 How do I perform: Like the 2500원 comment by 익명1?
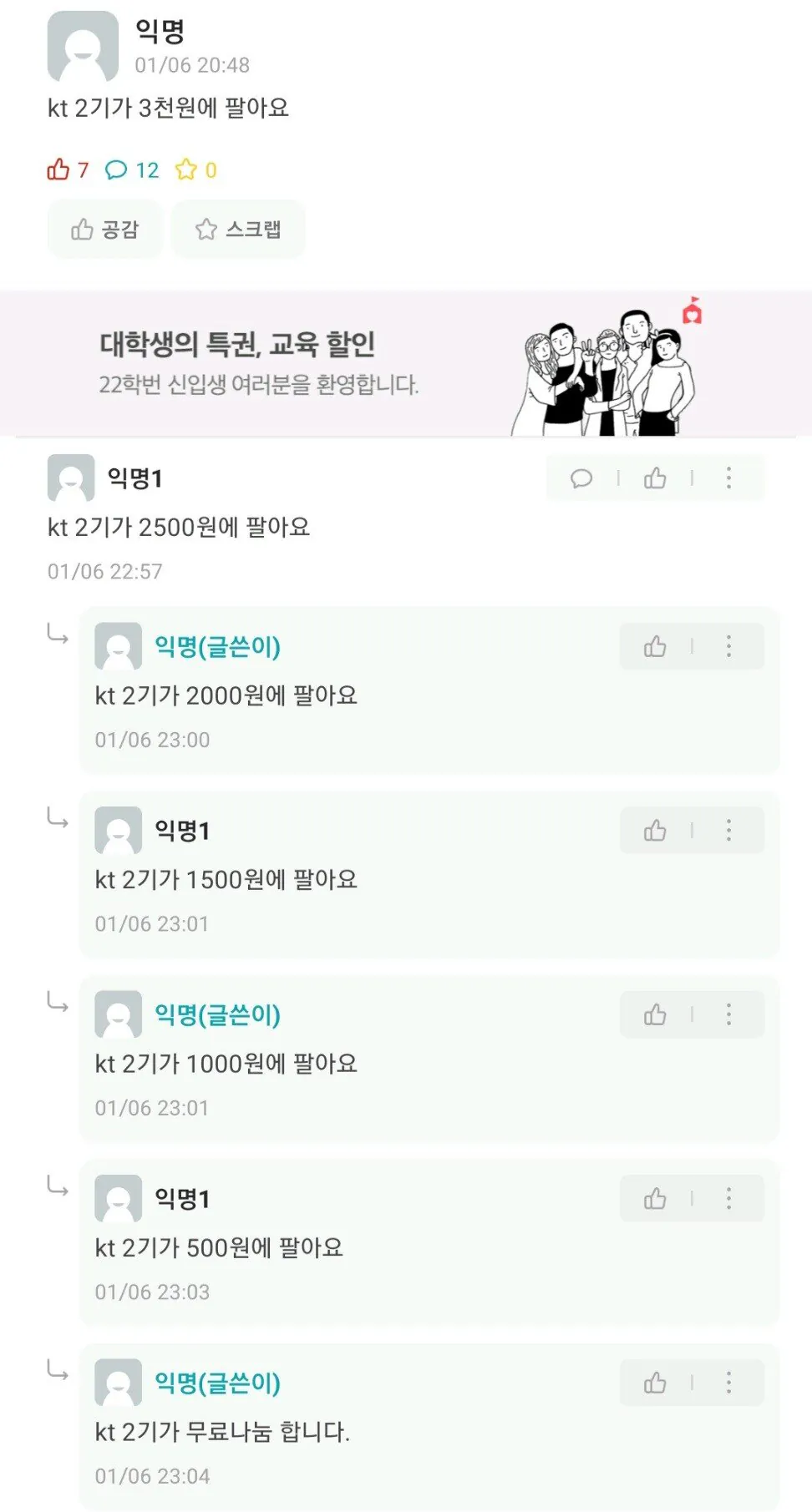coord(655,478)
